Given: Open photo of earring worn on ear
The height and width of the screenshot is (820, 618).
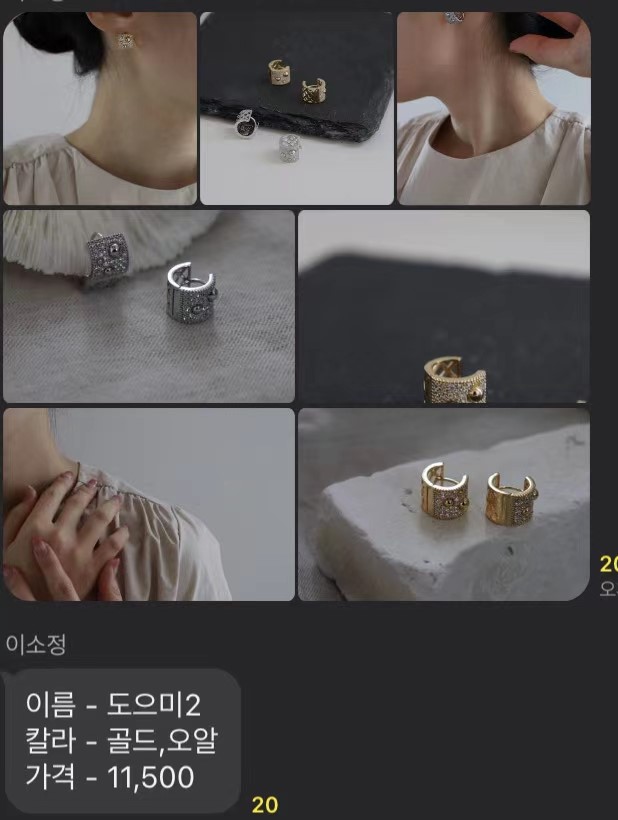Looking at the screenshot, I should coord(99,108).
